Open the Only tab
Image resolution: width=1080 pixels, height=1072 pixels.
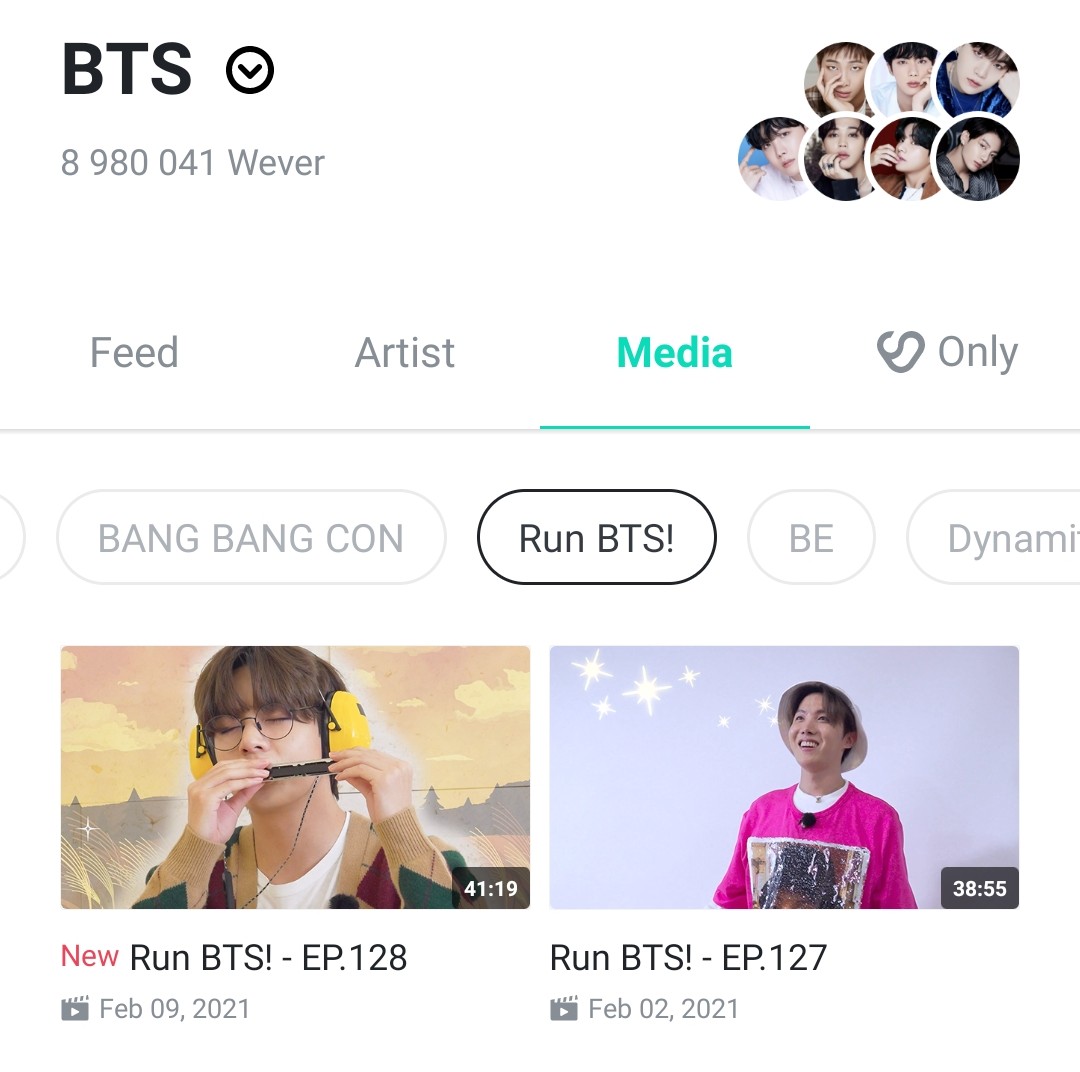947,353
